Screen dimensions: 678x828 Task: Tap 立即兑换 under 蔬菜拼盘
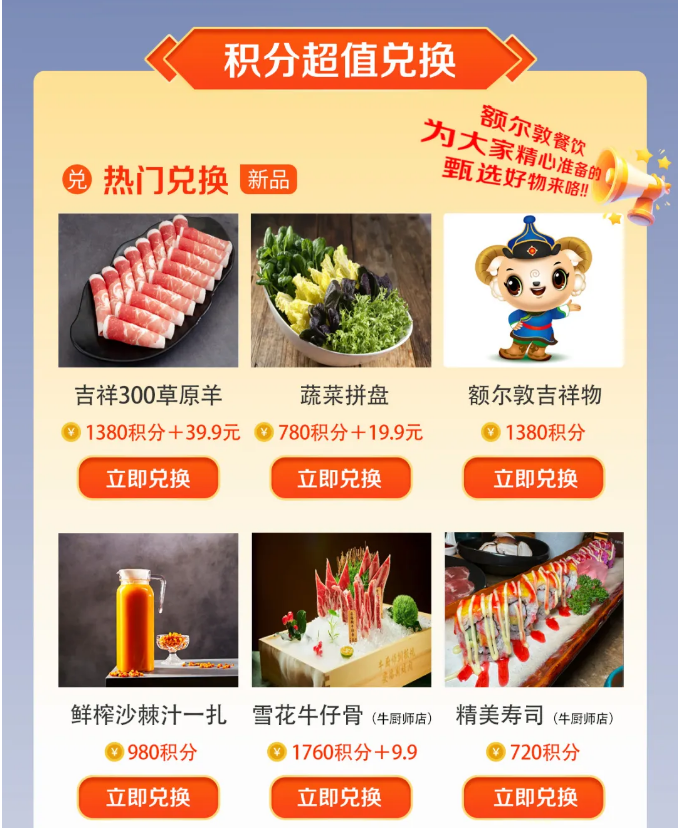pos(340,478)
